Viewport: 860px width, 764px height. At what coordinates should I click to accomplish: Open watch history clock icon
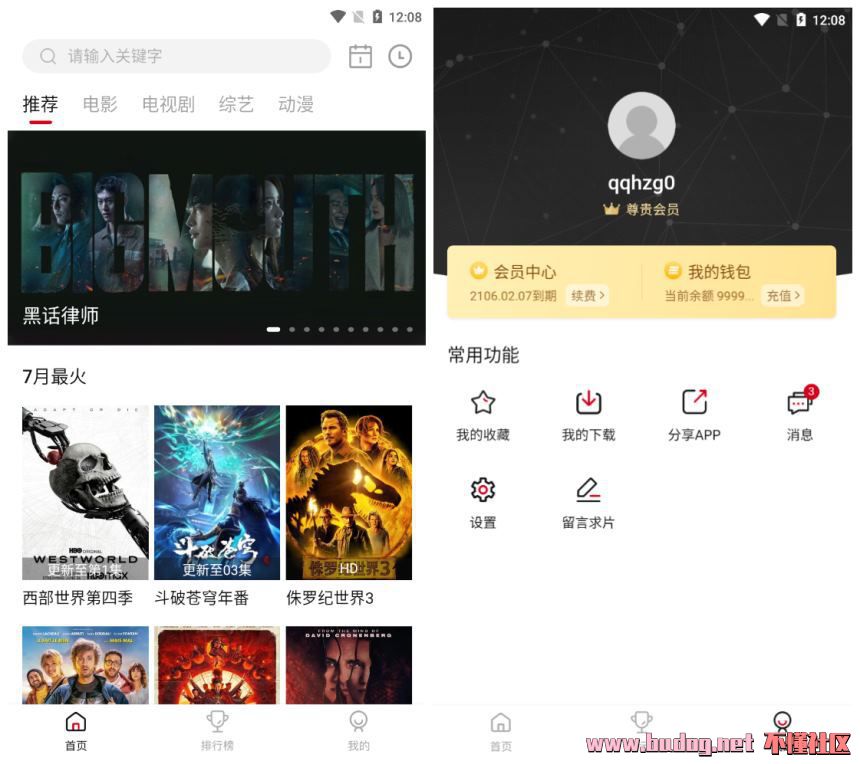[x=400, y=57]
